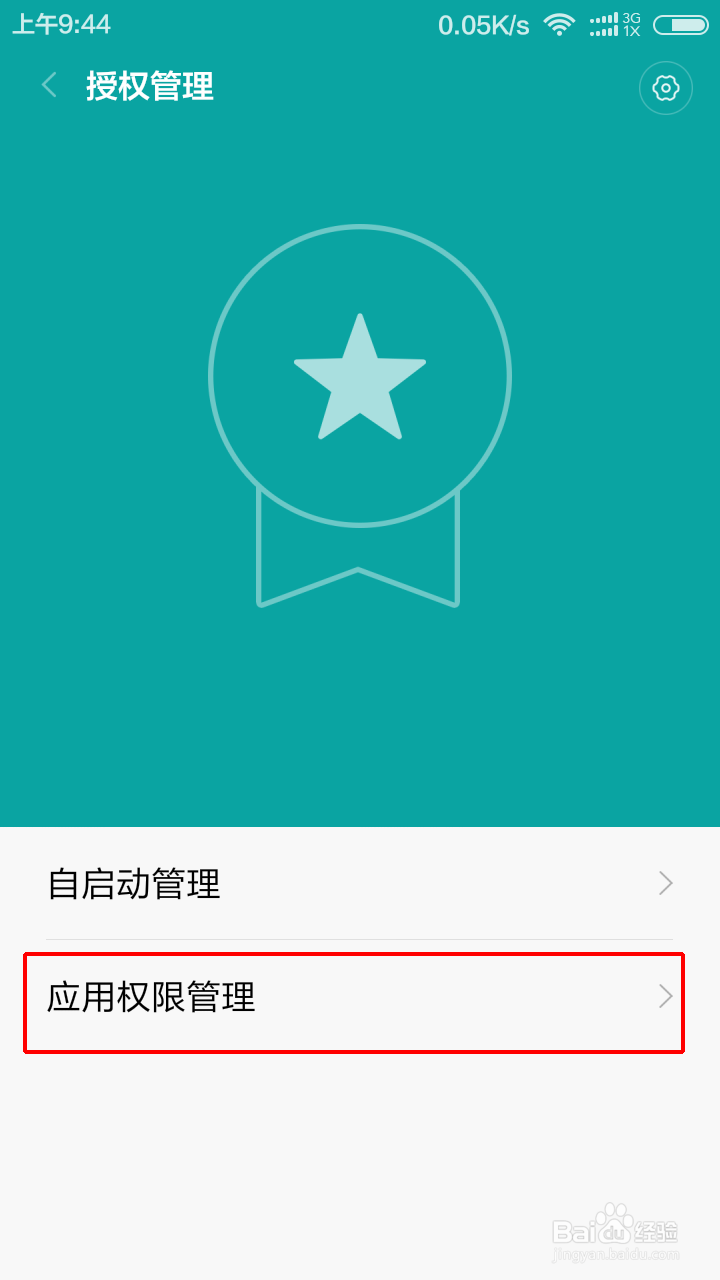Open the settings gear icon
Viewport: 720px width, 1280px height.
click(x=665, y=88)
